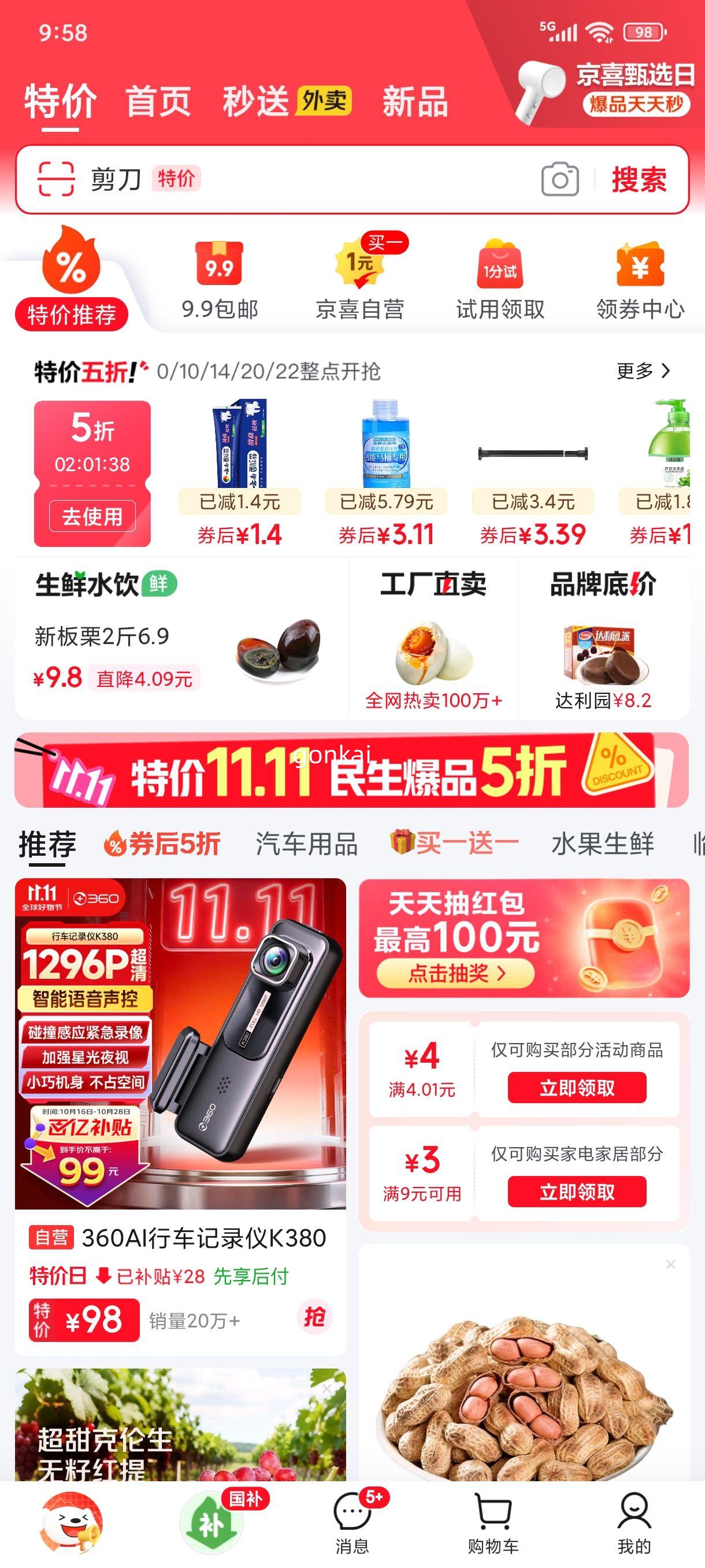This screenshot has width=705, height=1568.
Task: Open the scan code icon in search bar
Action: 55,179
